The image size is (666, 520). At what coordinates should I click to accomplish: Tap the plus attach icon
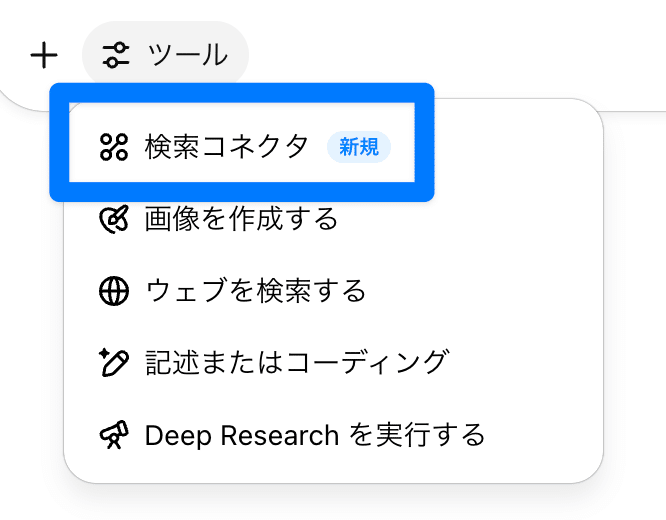tap(44, 55)
